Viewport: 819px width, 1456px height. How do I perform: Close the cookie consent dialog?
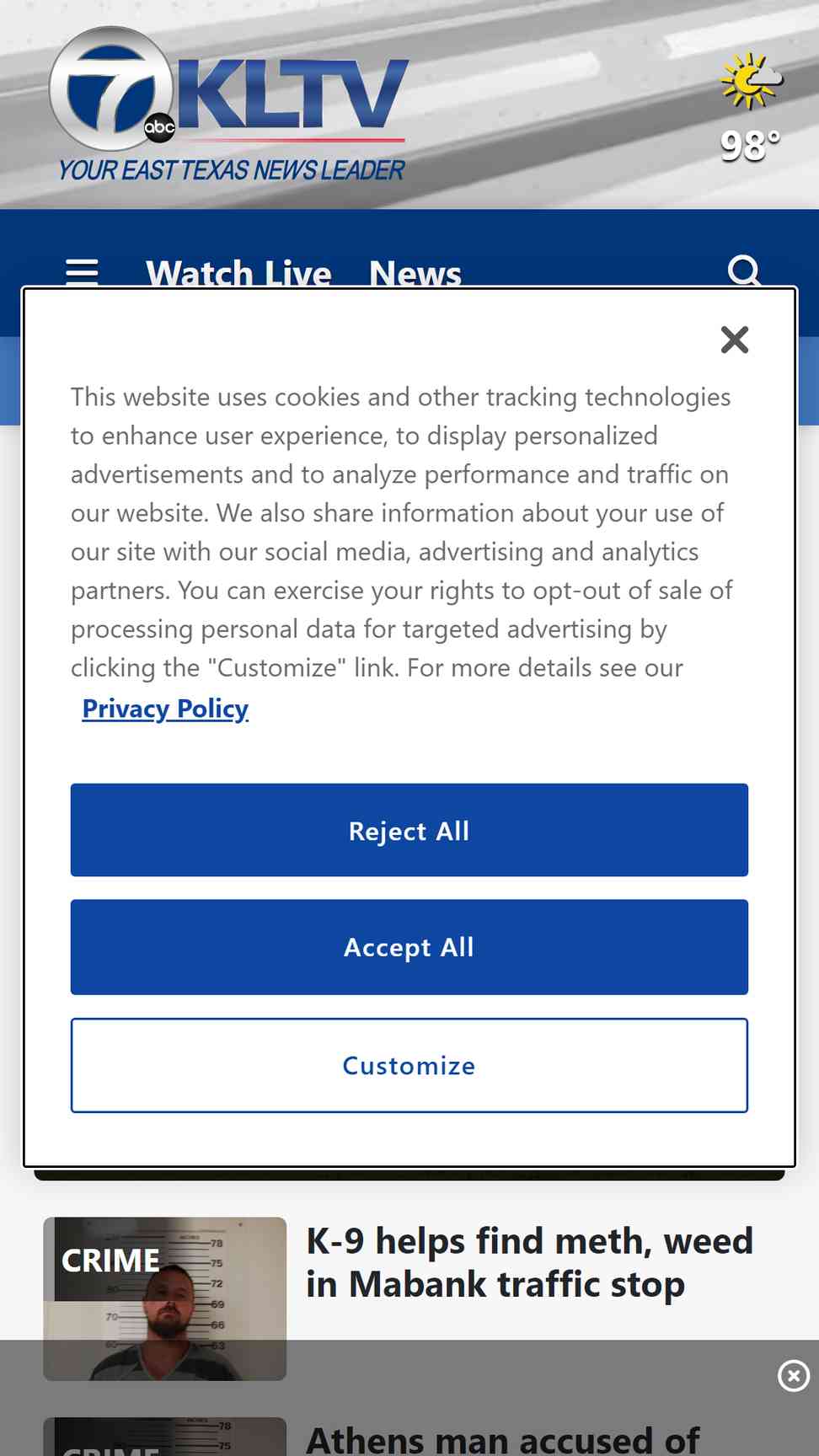coord(735,340)
